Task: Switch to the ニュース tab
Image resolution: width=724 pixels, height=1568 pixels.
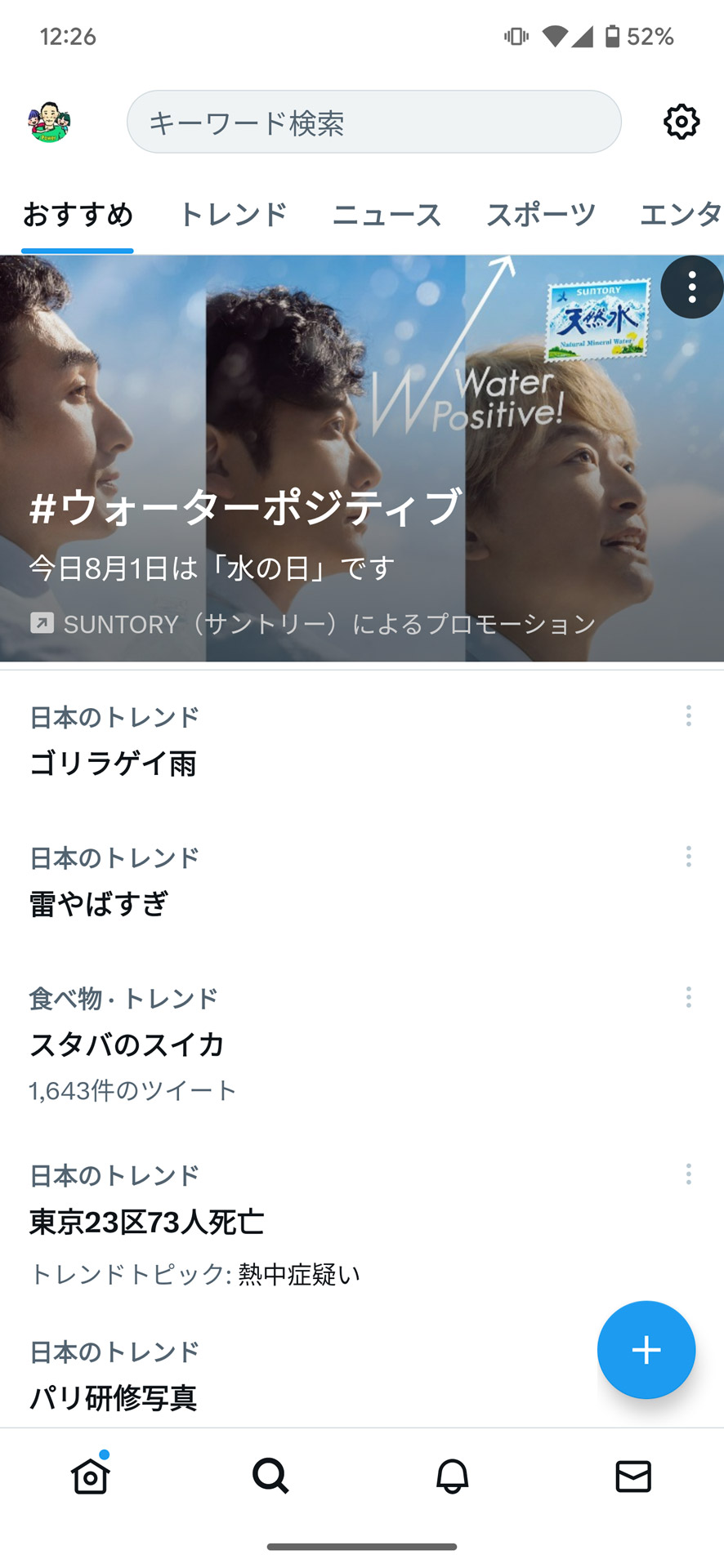Action: click(387, 214)
